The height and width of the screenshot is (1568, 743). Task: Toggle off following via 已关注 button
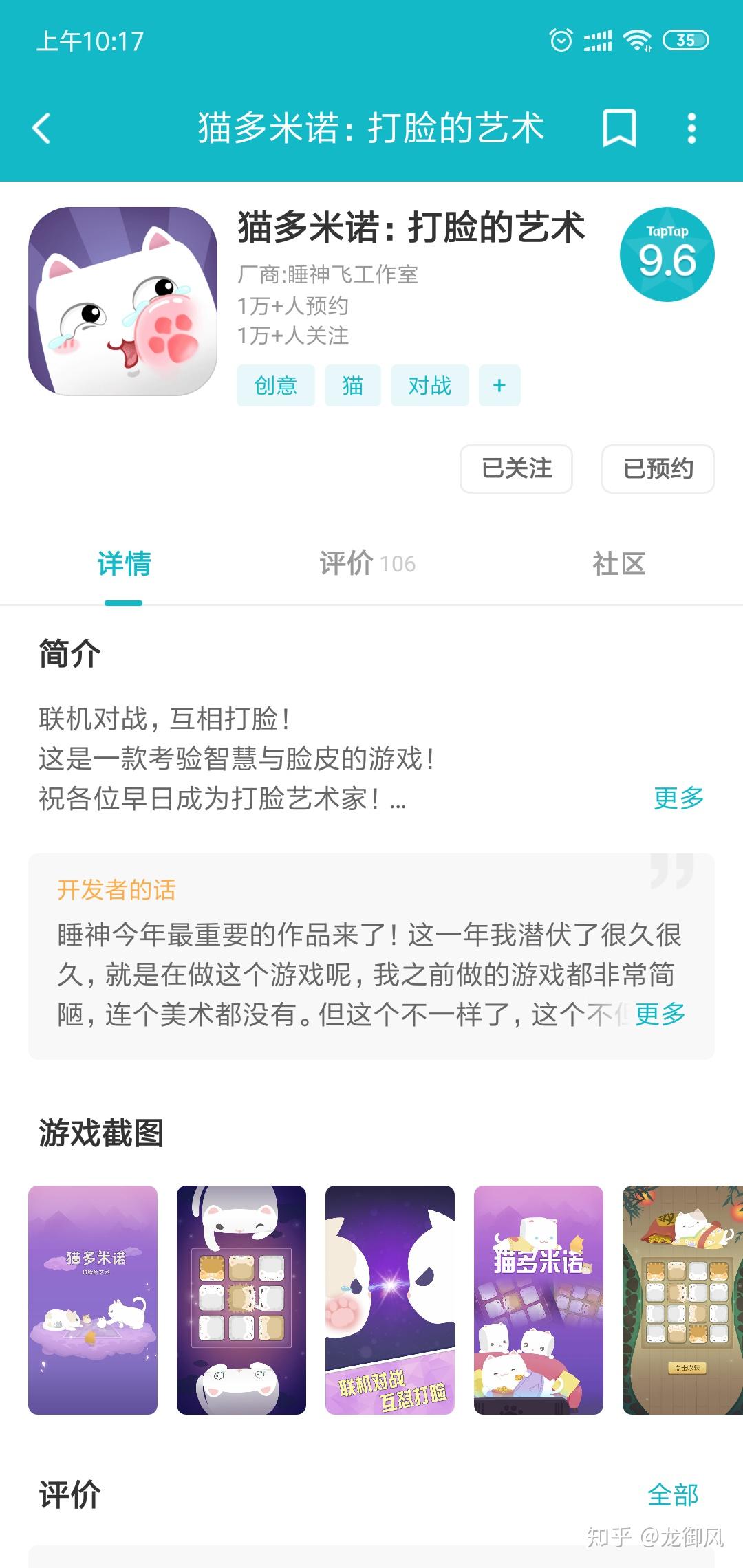pos(515,469)
